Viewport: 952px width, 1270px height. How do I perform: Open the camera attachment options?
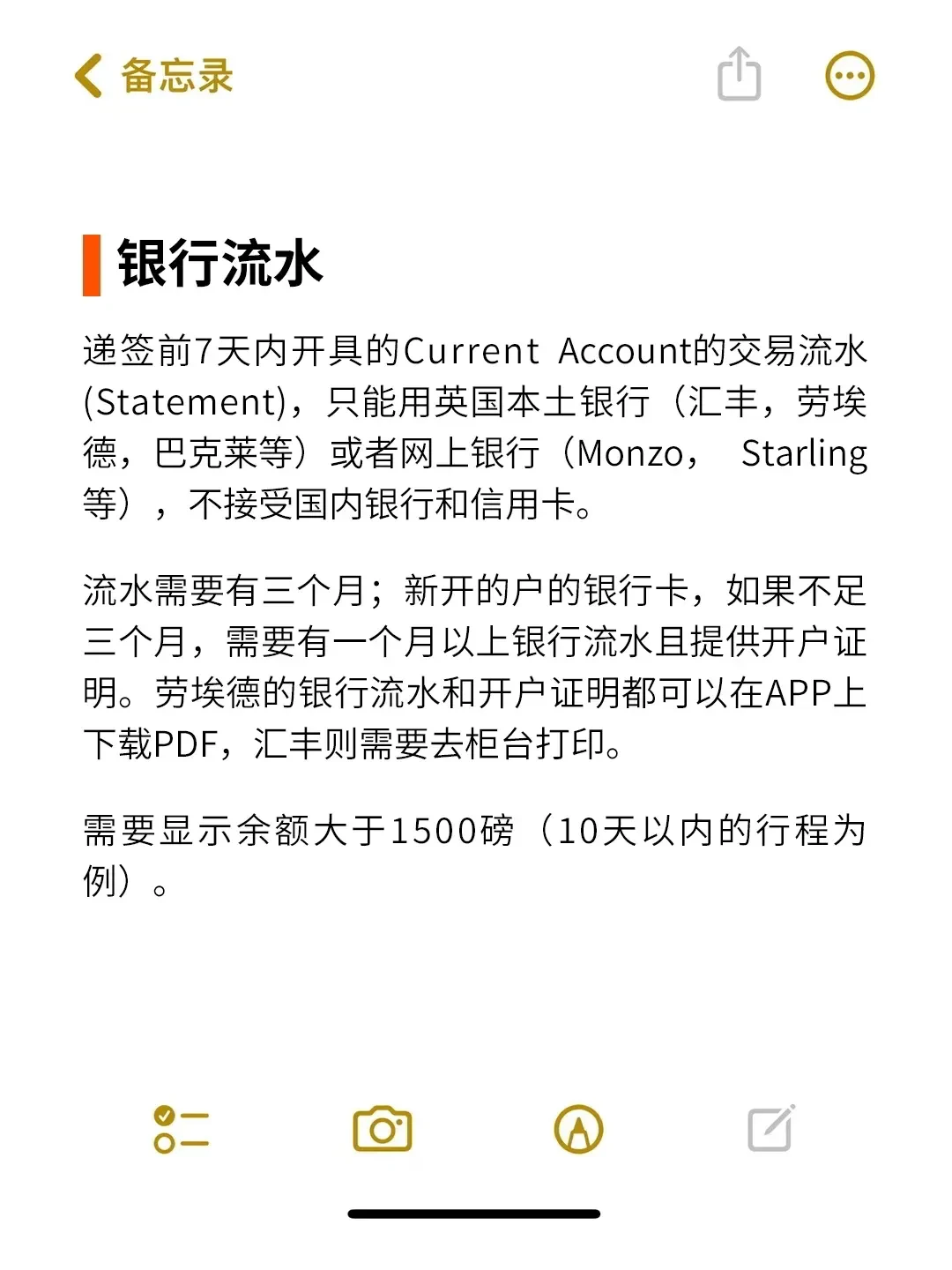pos(383,1129)
